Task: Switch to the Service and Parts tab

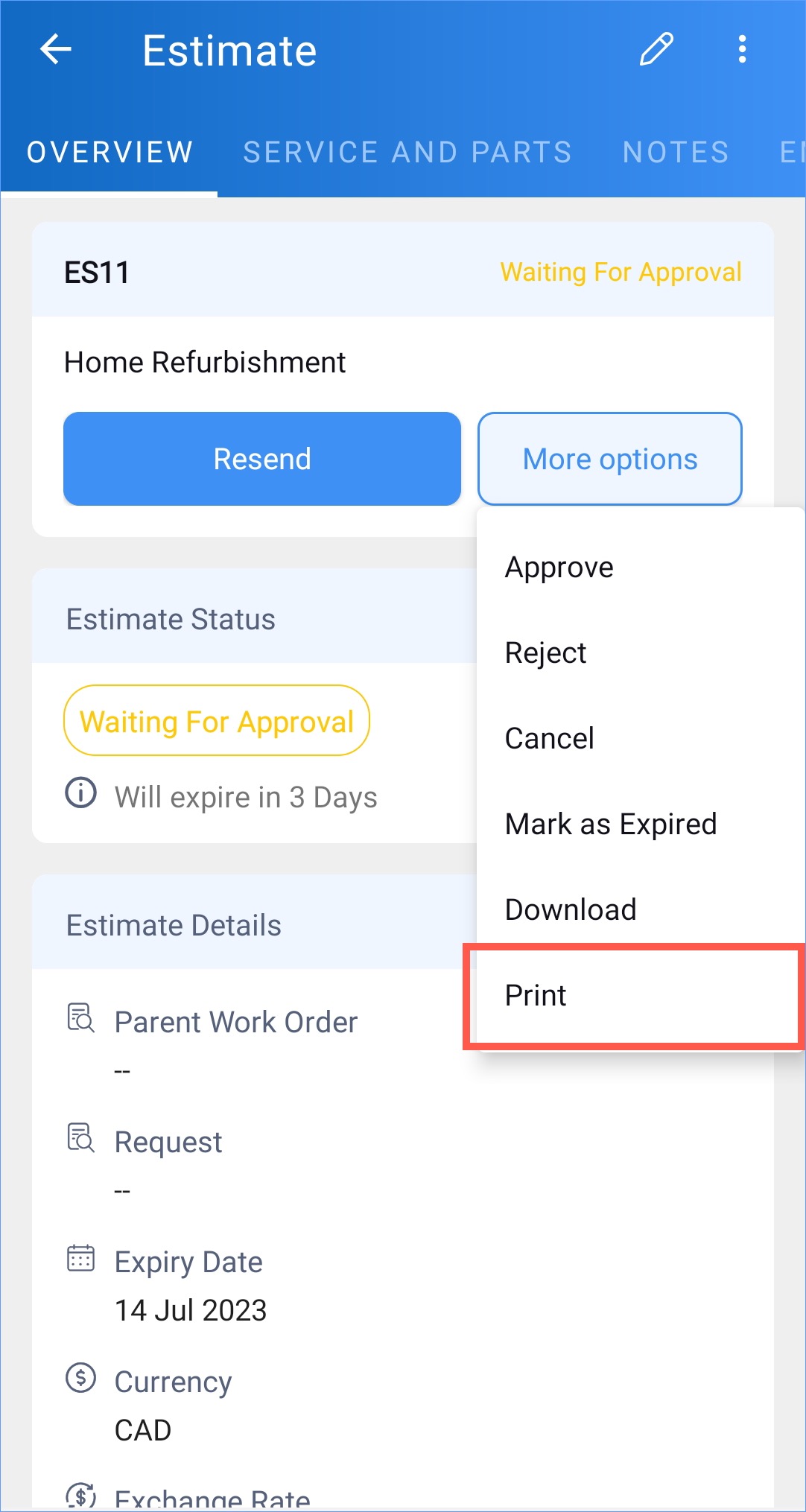Action: click(x=407, y=153)
